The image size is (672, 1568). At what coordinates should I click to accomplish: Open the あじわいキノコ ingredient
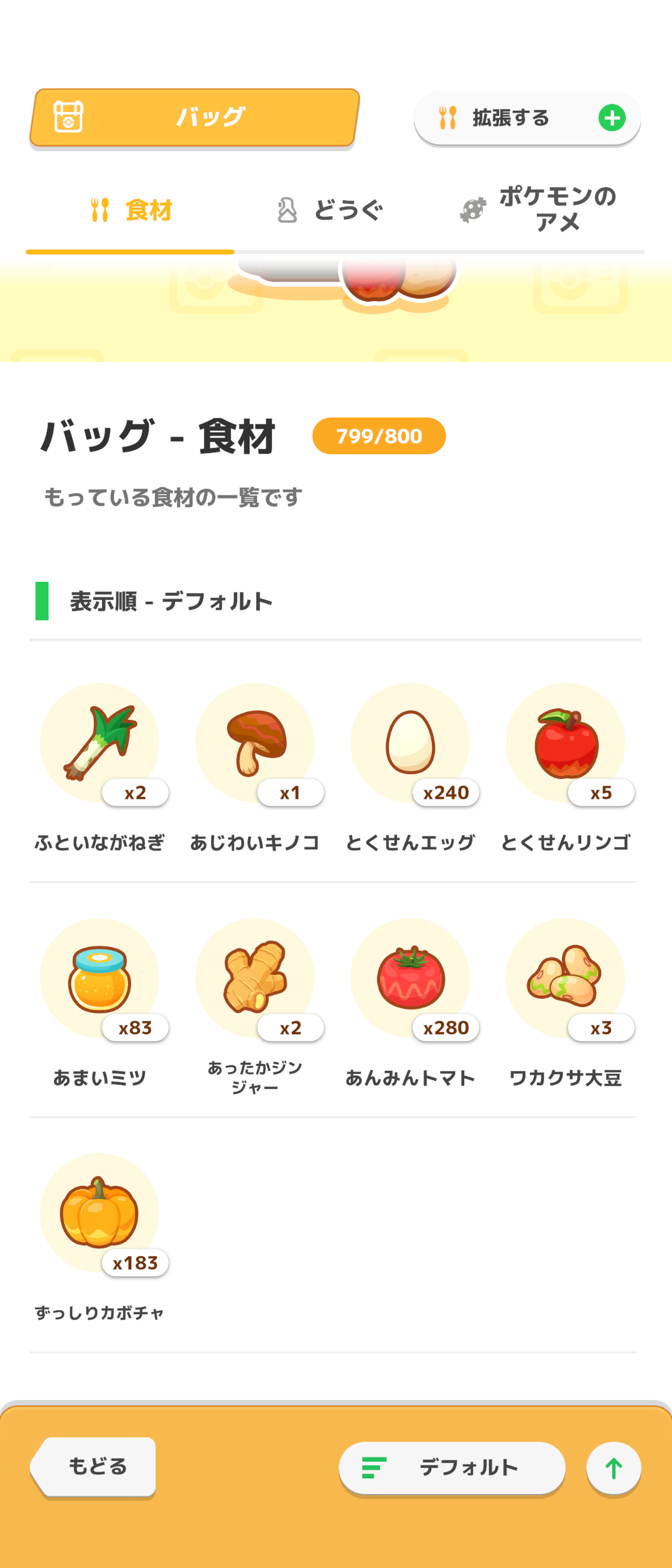click(255, 744)
